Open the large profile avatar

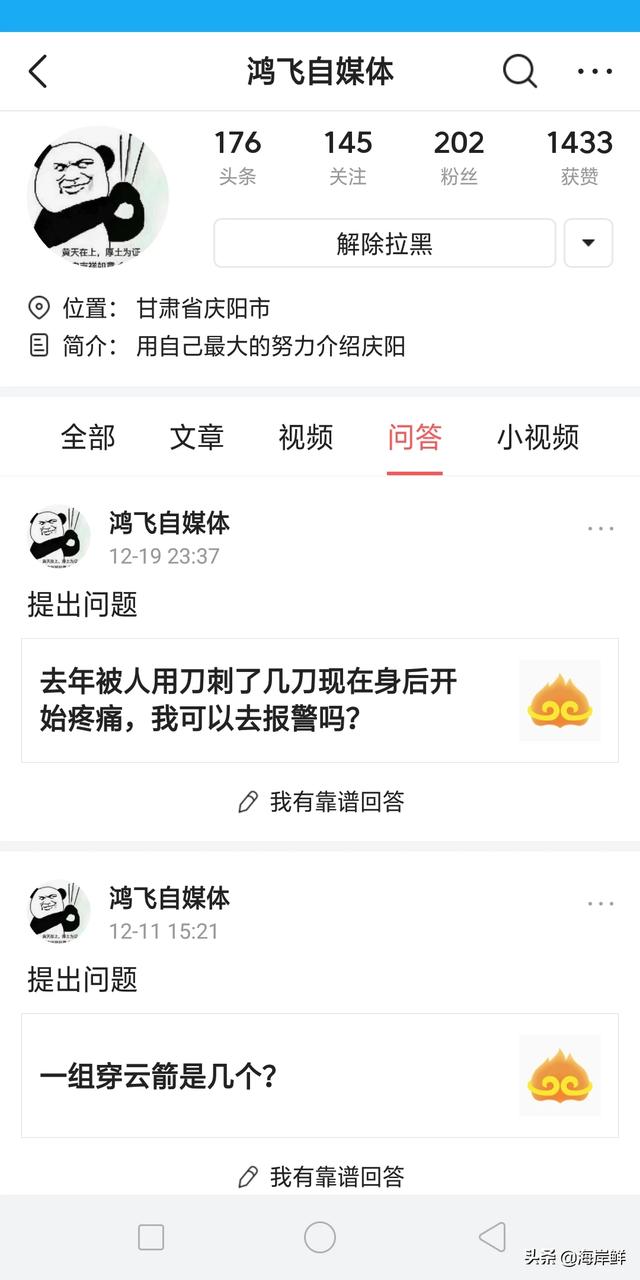(x=98, y=197)
